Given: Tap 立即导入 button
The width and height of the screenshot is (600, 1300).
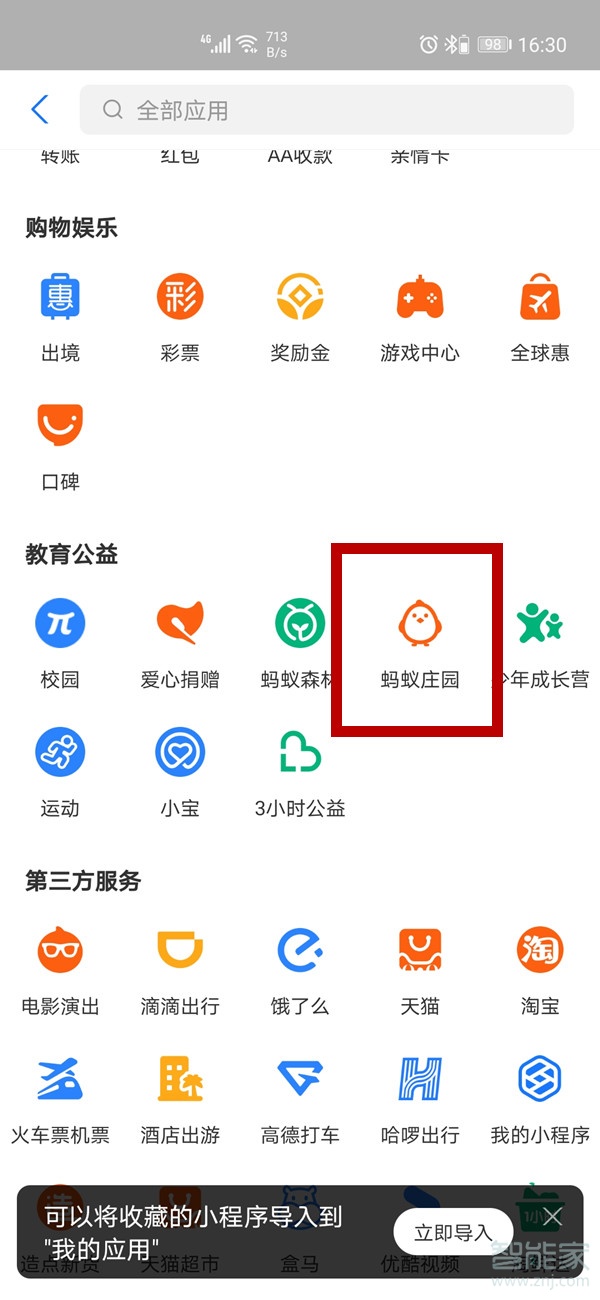Looking at the screenshot, I should coord(453,1232).
